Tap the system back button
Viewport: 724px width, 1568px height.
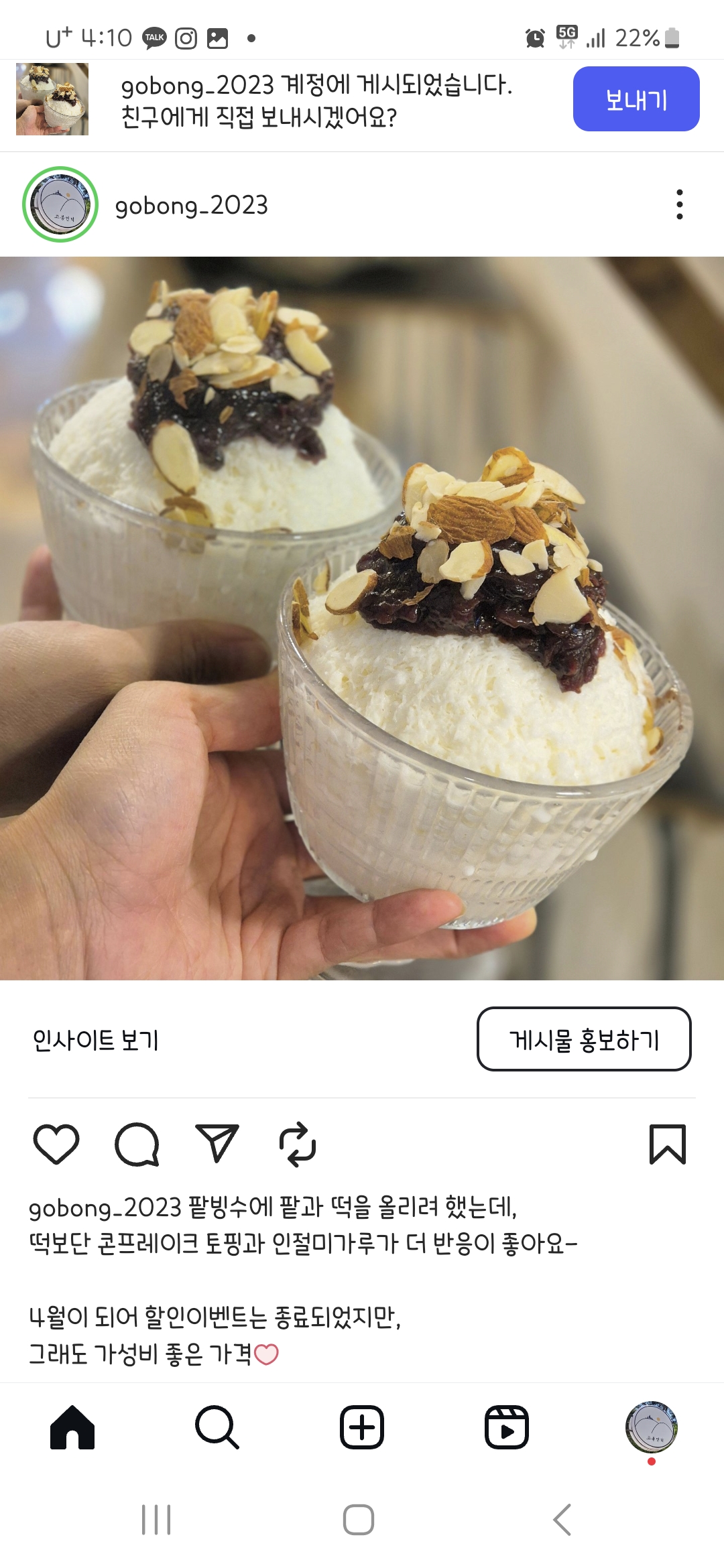(562, 1520)
